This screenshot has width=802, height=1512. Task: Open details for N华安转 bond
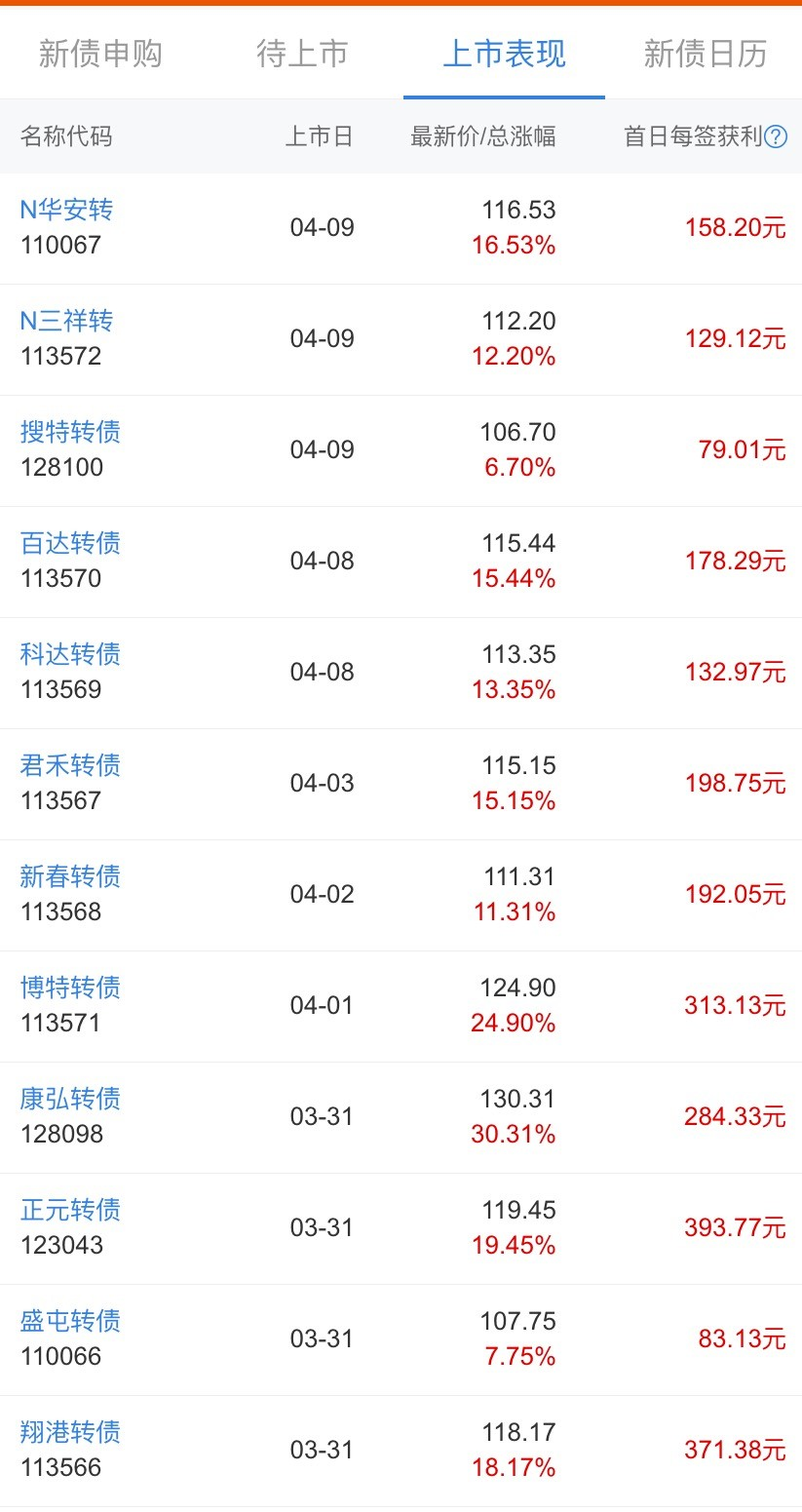coord(68,209)
